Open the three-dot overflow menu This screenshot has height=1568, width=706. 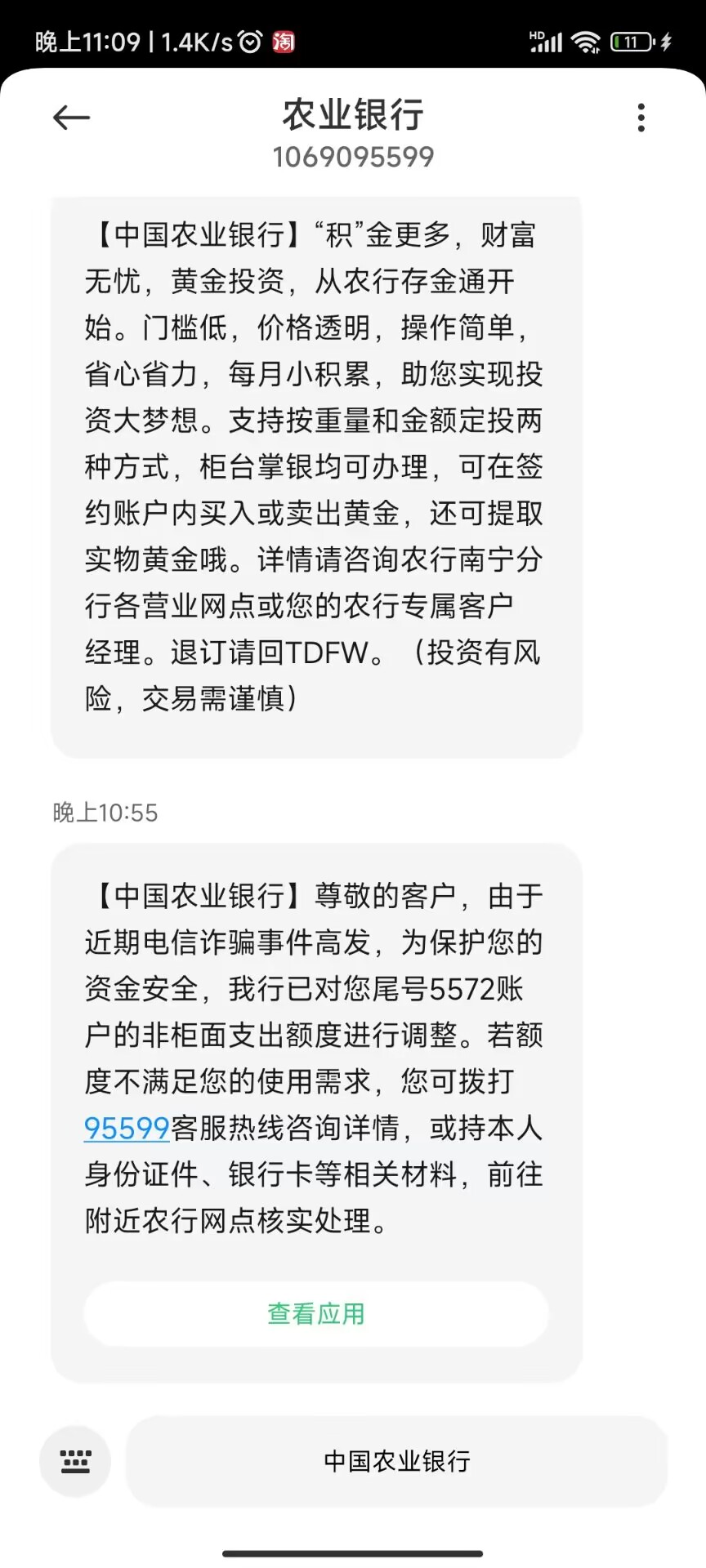click(641, 118)
